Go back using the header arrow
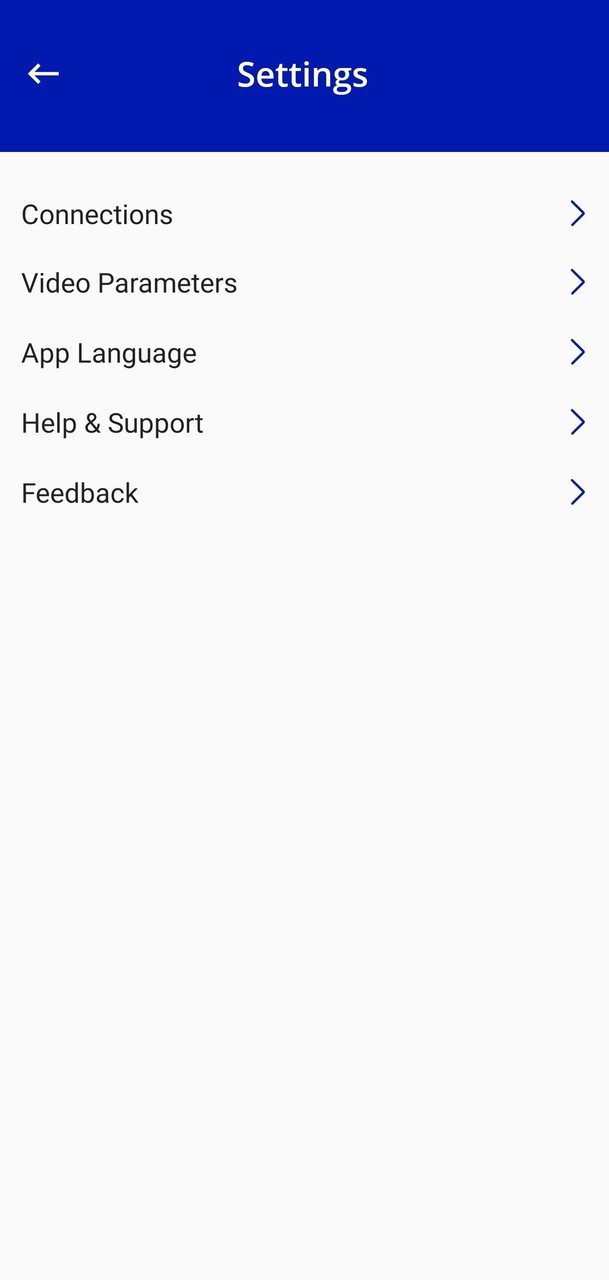 43,74
